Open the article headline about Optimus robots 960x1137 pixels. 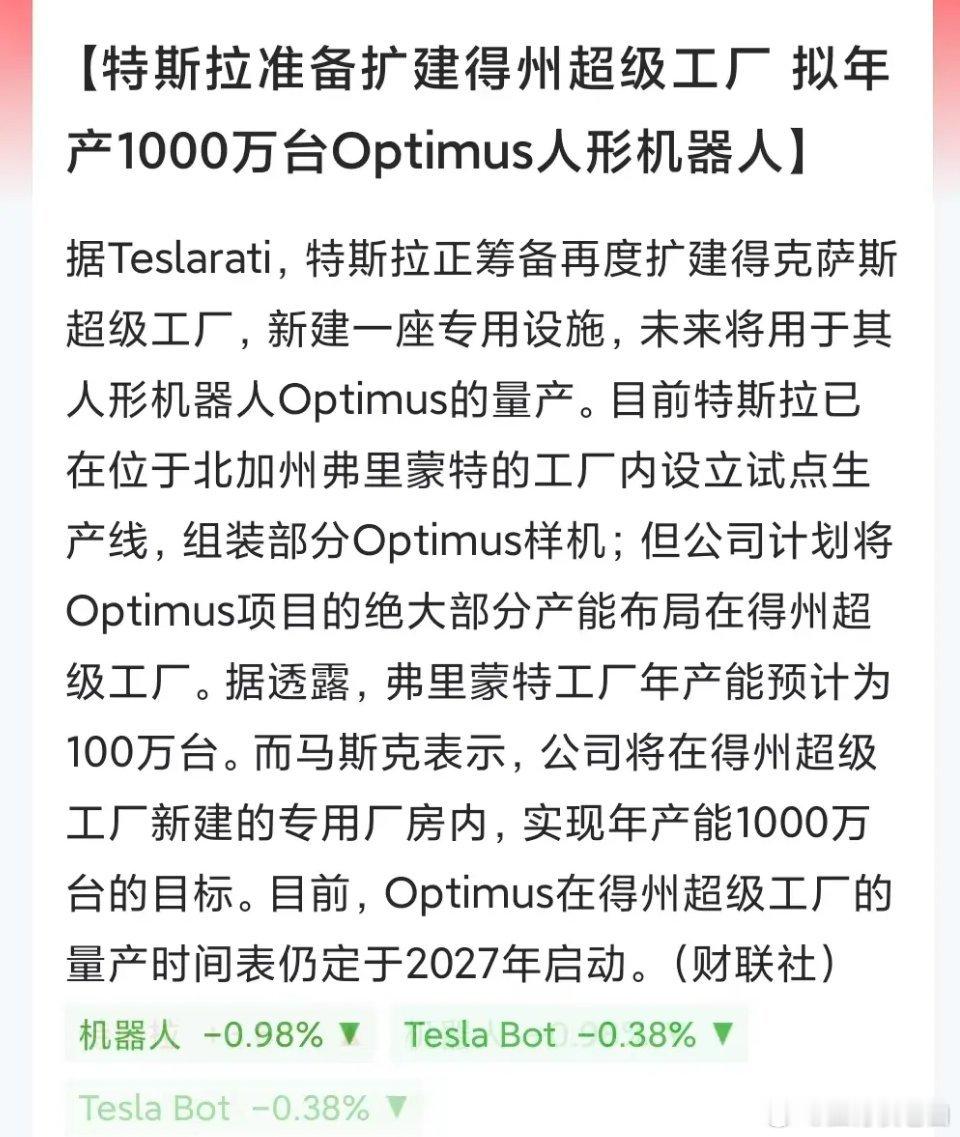[x=480, y=105]
